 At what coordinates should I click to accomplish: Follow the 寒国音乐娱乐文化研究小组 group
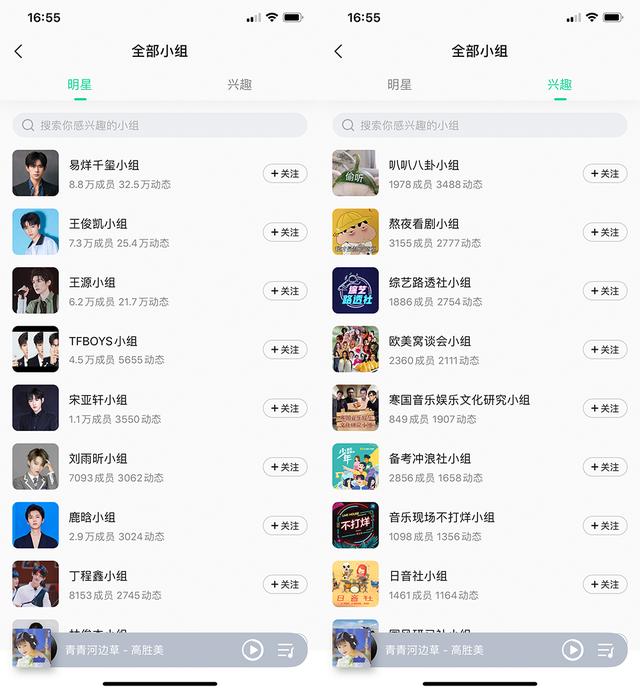pos(605,408)
